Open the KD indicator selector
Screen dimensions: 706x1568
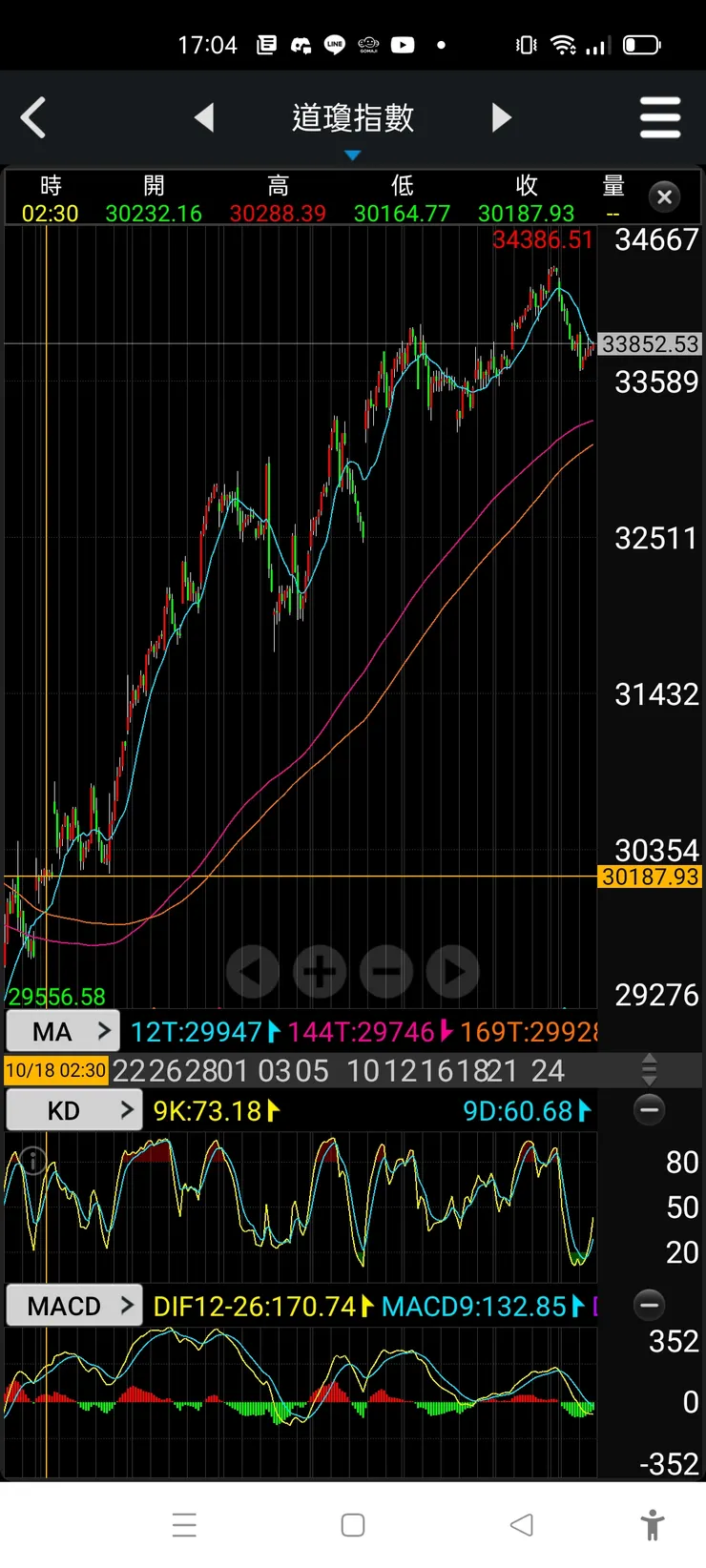coord(74,1111)
